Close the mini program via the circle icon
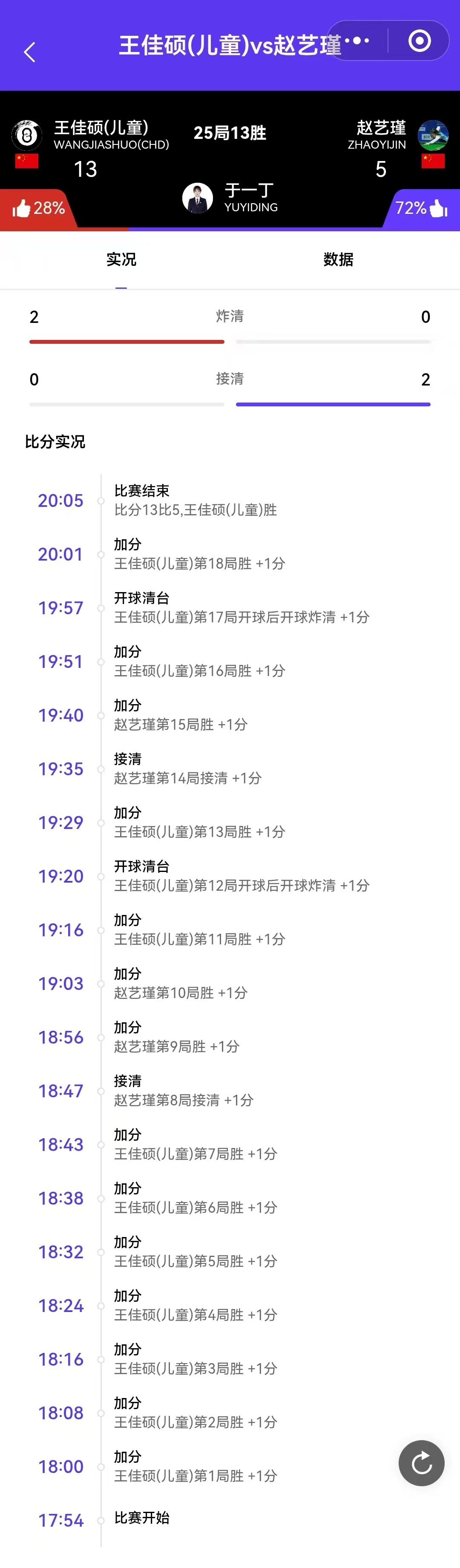 [419, 41]
